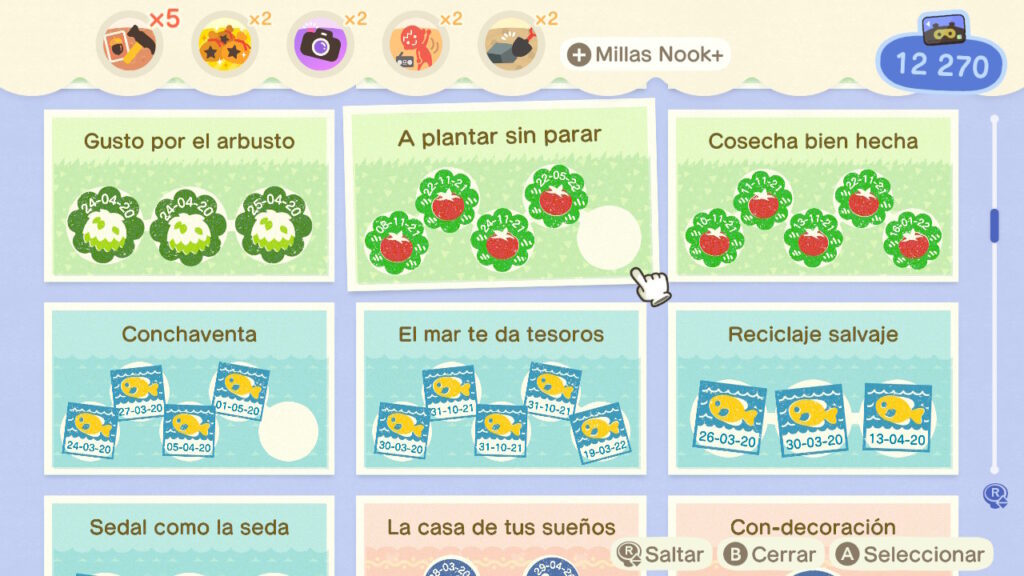Select the El mar te da tesoros card
1024x576 pixels.
point(500,388)
